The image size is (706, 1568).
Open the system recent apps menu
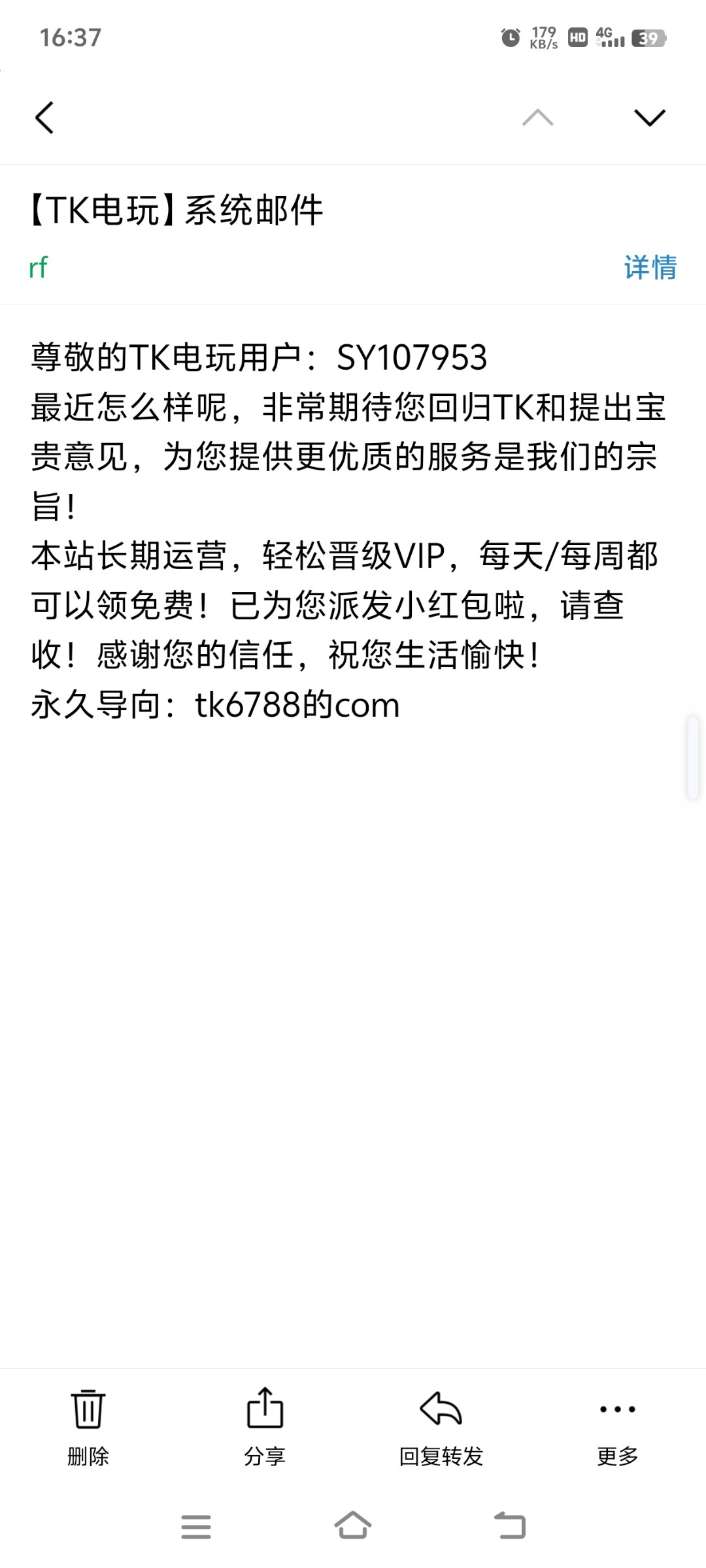click(196, 1527)
